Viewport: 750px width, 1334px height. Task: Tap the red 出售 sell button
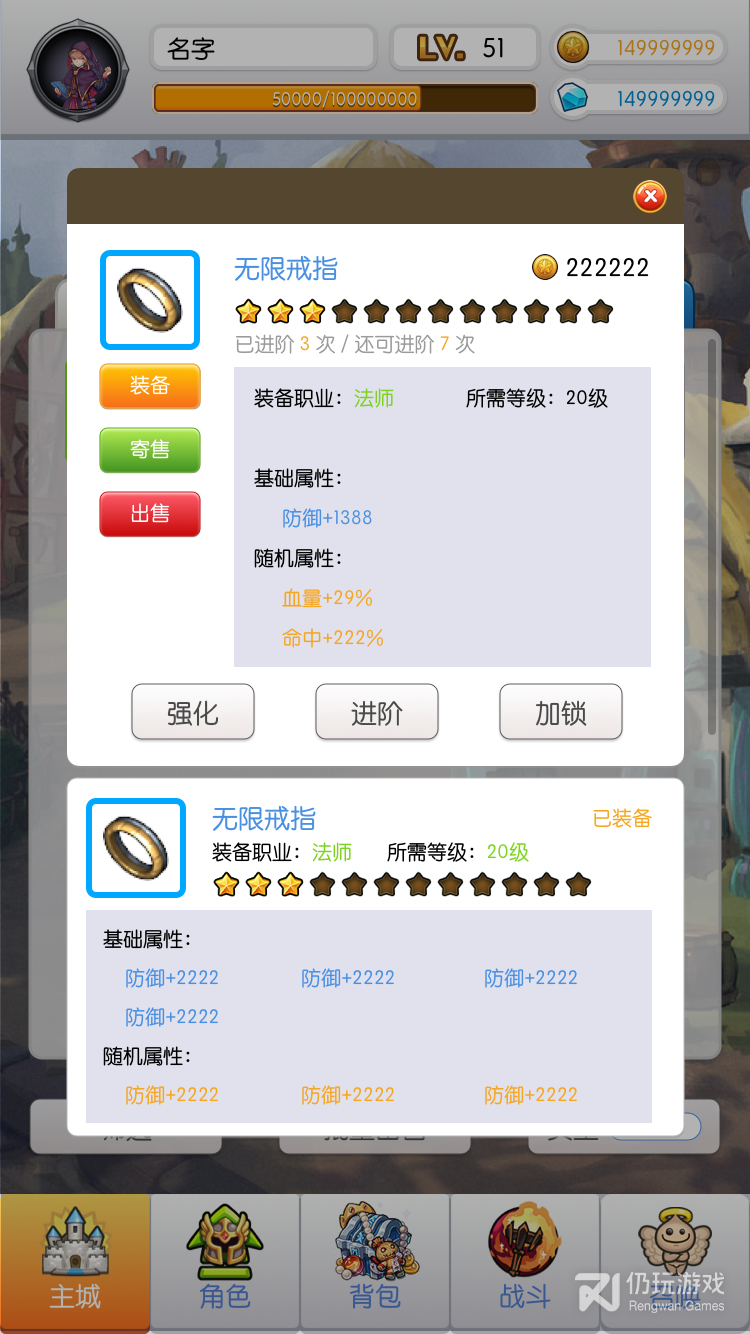(x=150, y=514)
